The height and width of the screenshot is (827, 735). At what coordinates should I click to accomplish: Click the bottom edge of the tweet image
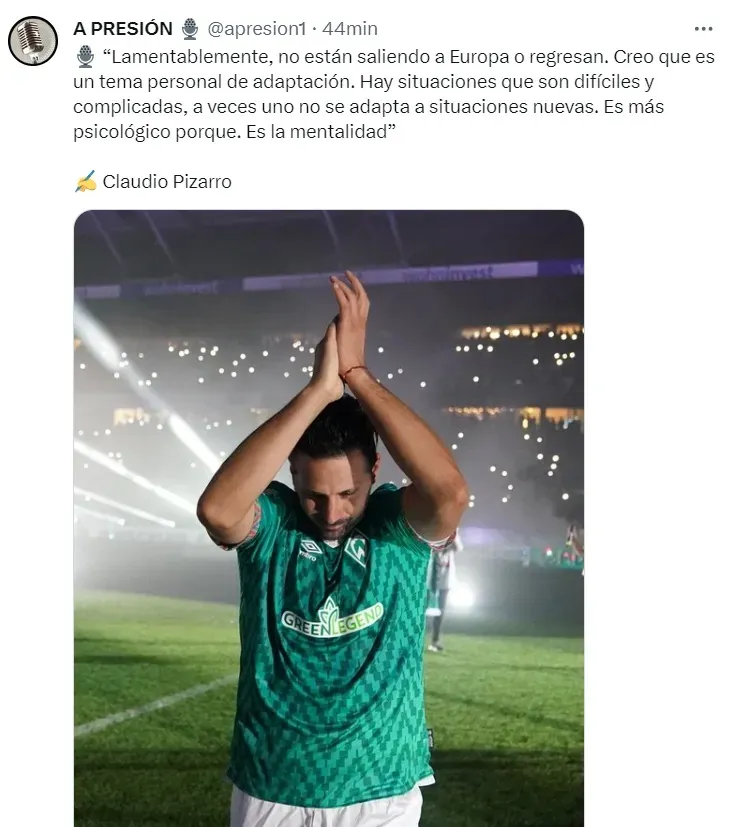click(x=330, y=820)
